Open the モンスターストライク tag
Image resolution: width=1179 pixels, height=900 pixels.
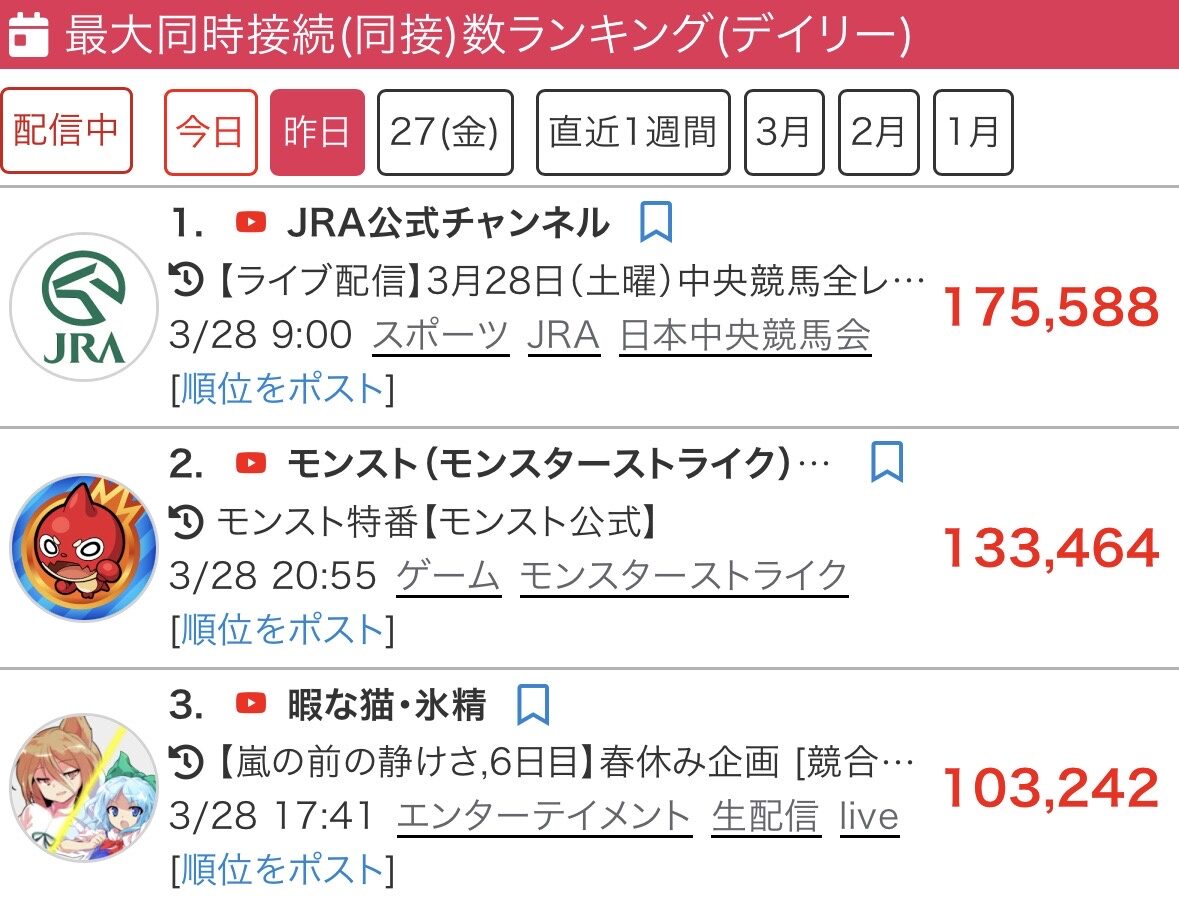coord(683,576)
